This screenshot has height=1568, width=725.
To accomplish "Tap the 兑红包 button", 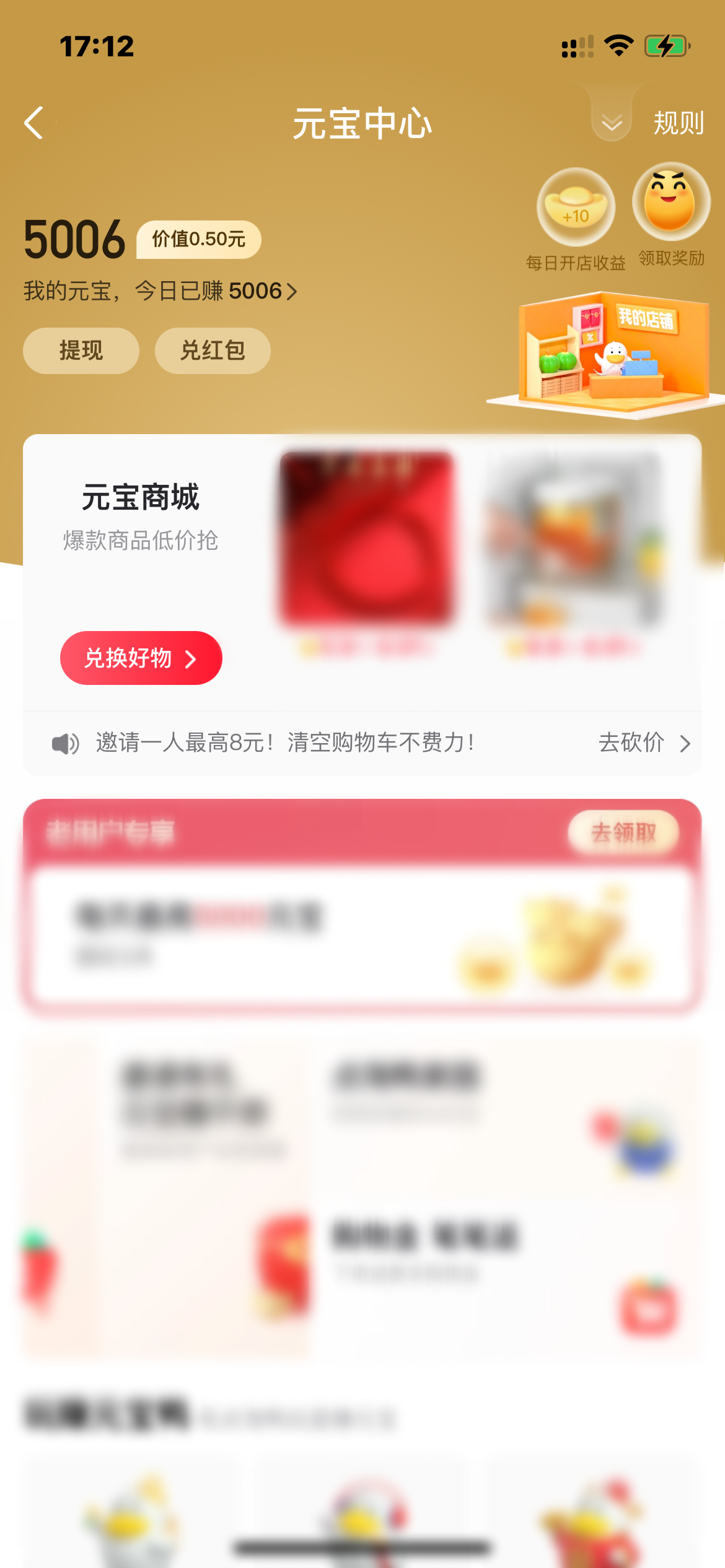I will click(212, 351).
